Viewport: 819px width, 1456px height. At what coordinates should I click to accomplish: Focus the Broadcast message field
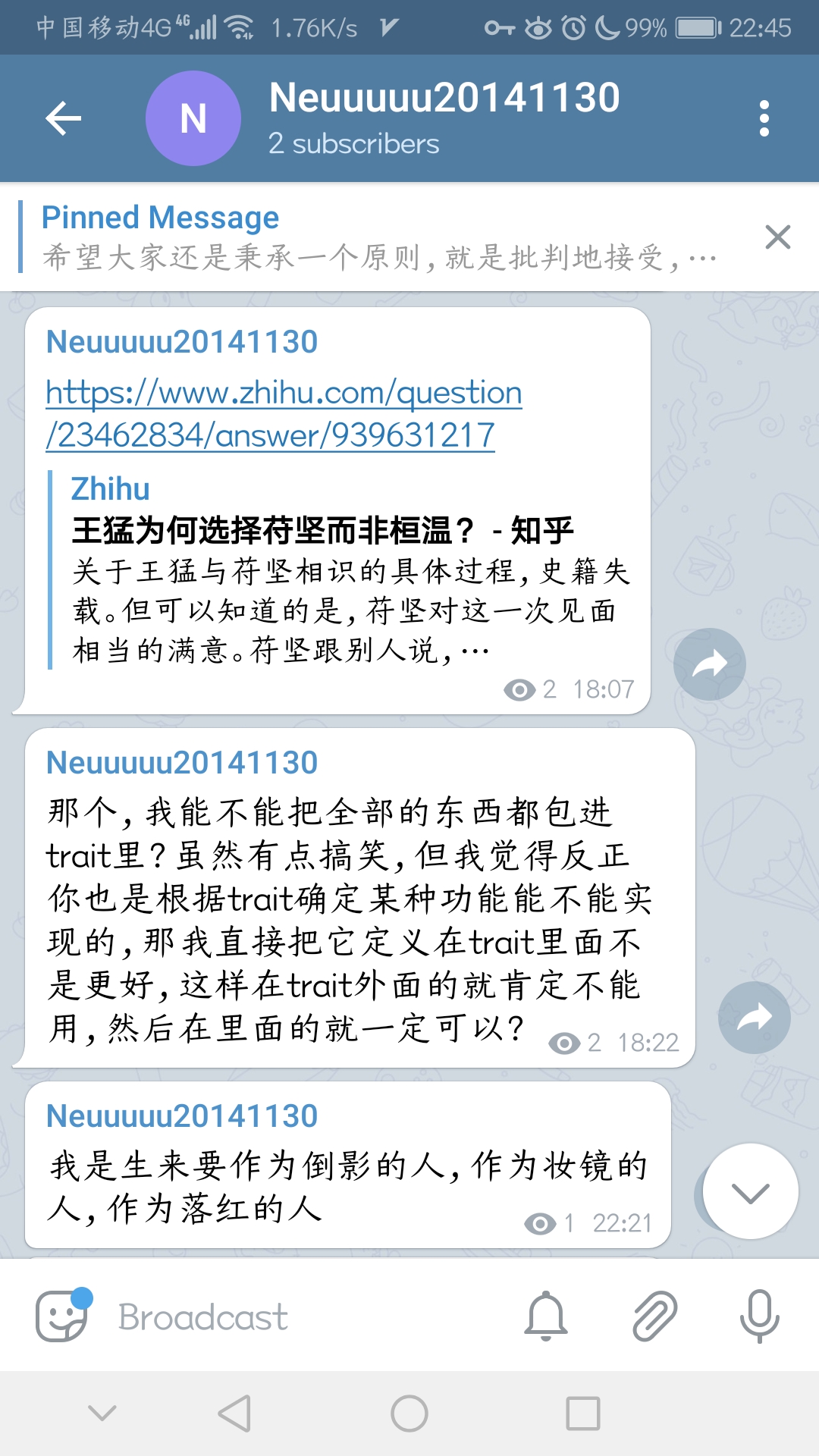tap(303, 1317)
